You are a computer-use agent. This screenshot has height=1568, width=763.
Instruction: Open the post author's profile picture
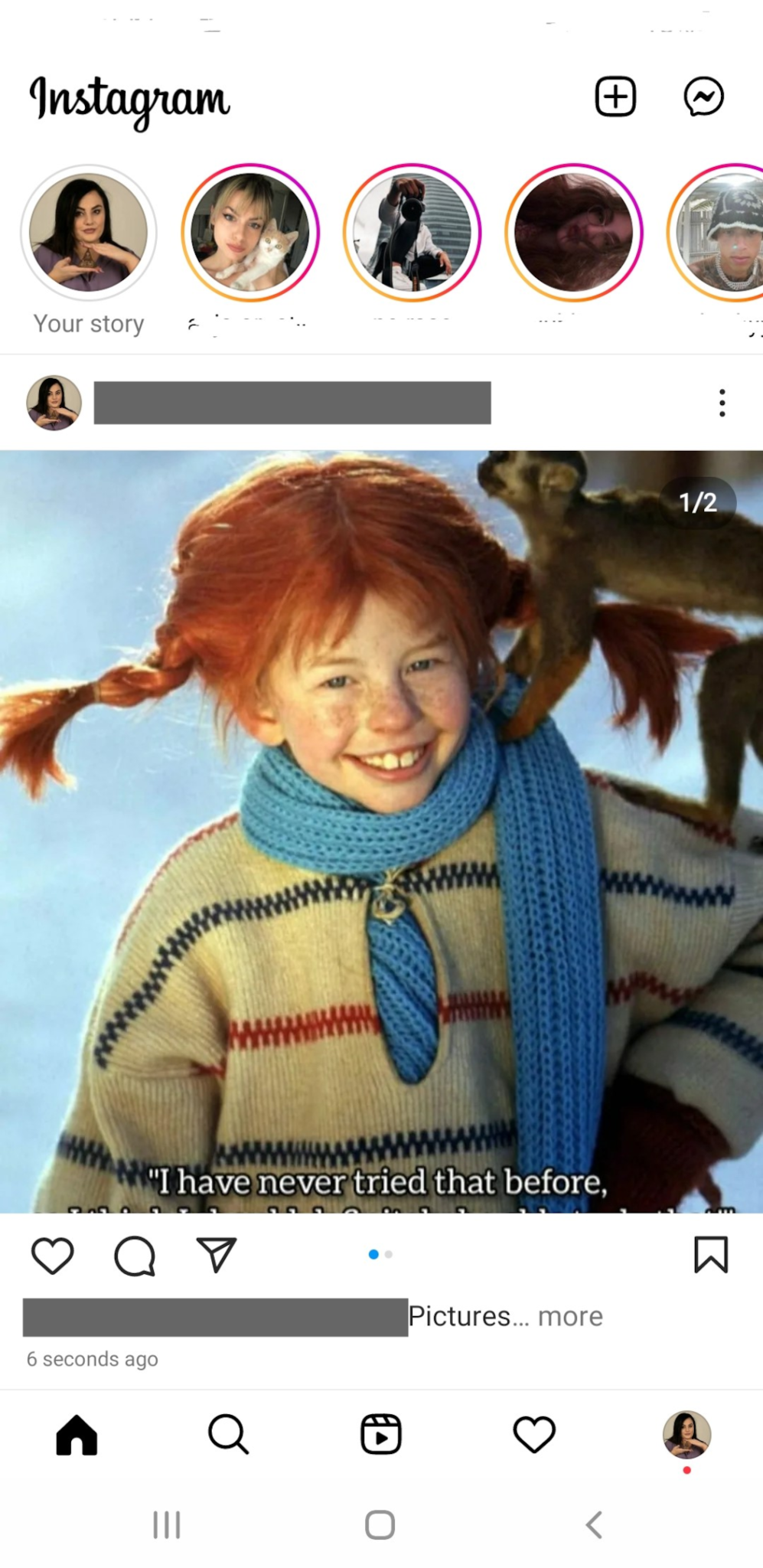(54, 403)
